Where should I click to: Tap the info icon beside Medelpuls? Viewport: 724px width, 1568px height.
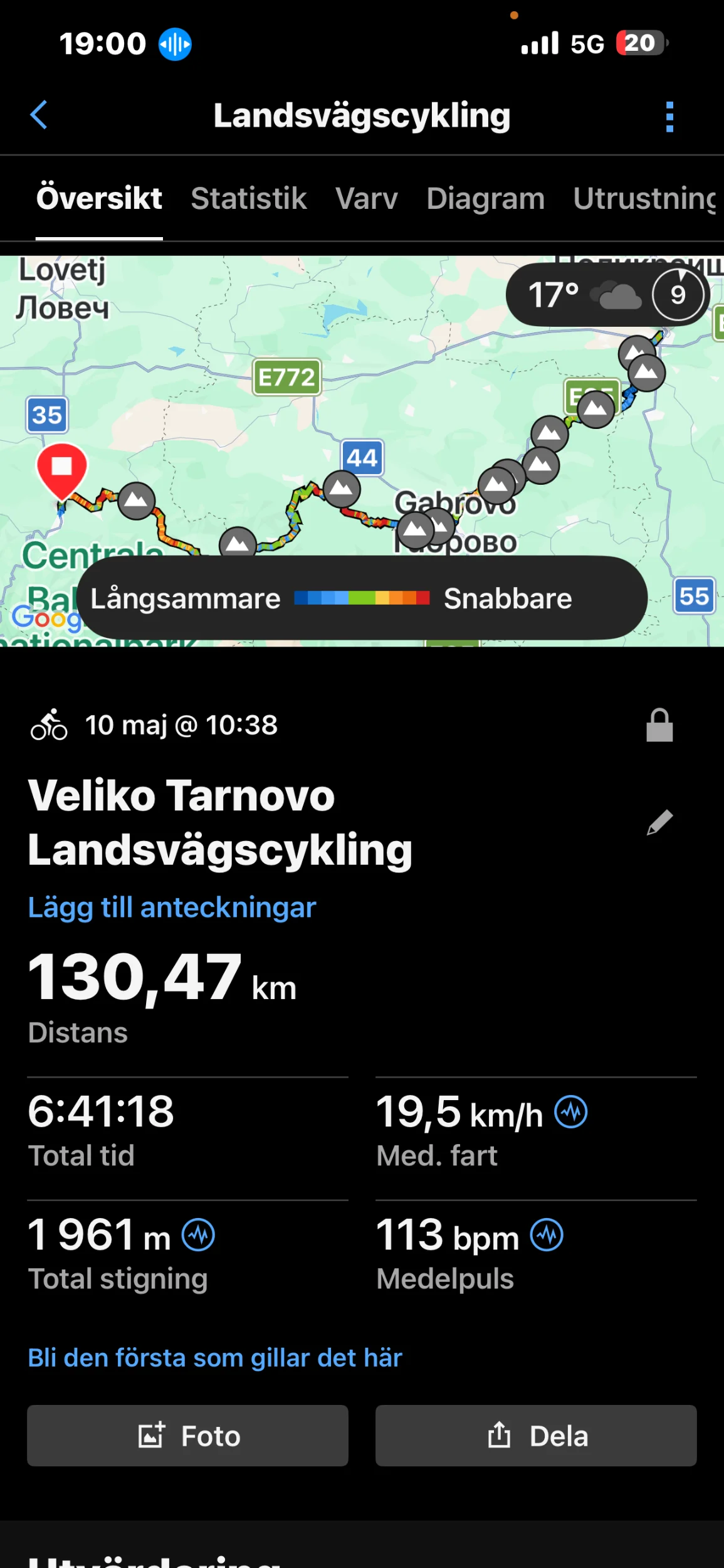point(547,1235)
